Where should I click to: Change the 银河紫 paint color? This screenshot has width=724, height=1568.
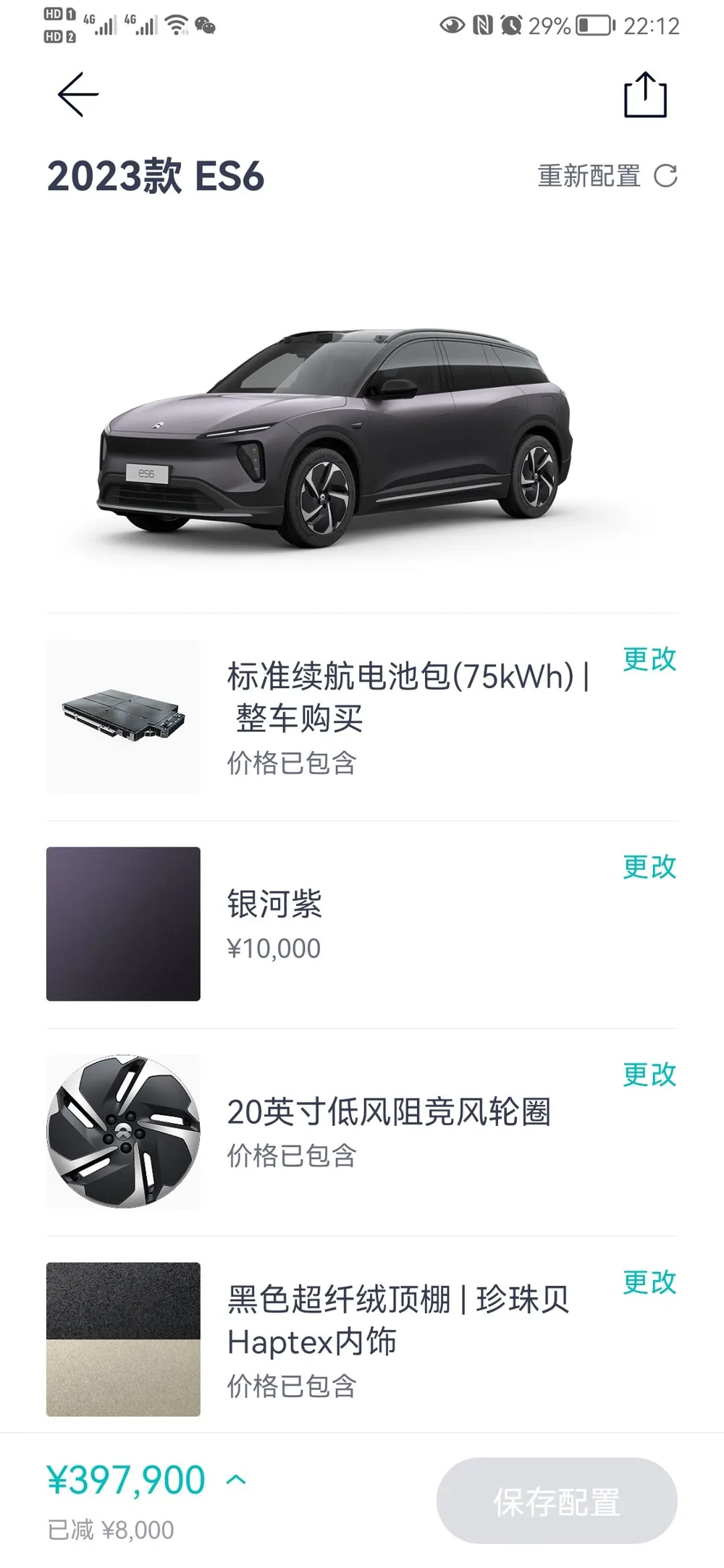(x=649, y=867)
